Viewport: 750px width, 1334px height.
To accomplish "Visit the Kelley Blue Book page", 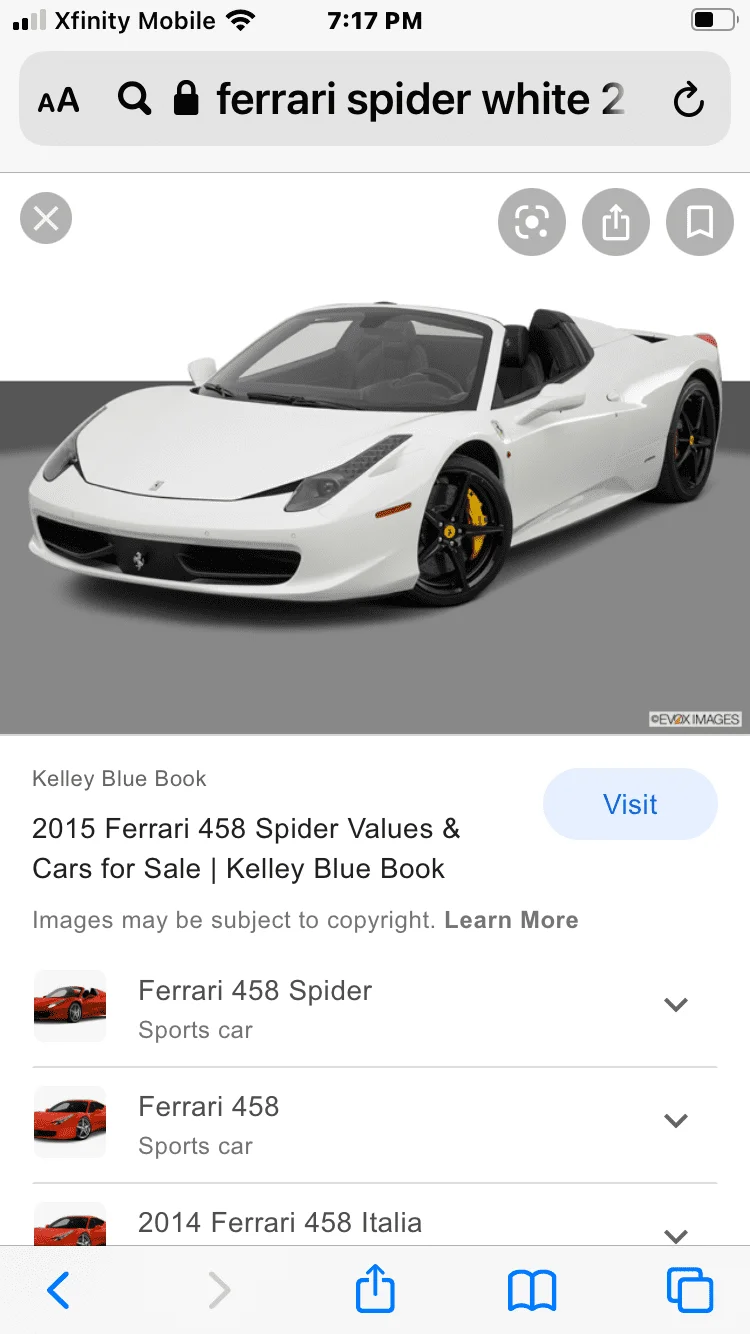I will tap(630, 804).
